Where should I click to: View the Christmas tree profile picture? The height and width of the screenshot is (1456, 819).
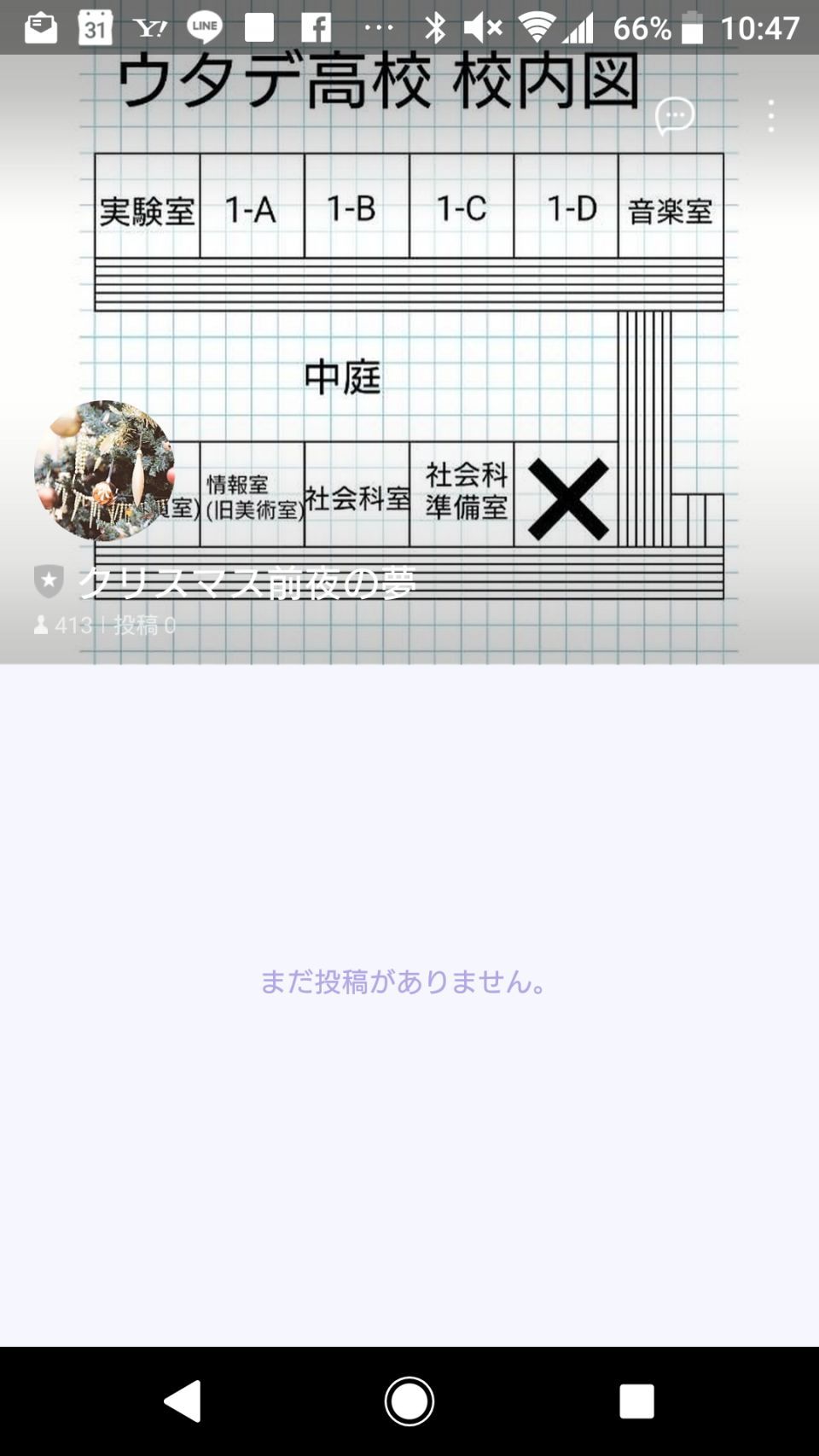pyautogui.click(x=104, y=470)
